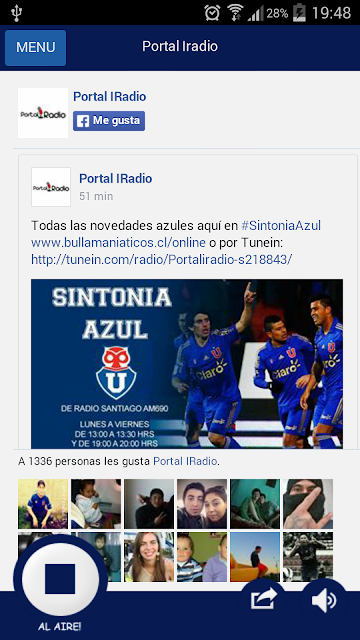Open the Portal IRadio page title link
The width and height of the screenshot is (360, 640).
point(109,97)
